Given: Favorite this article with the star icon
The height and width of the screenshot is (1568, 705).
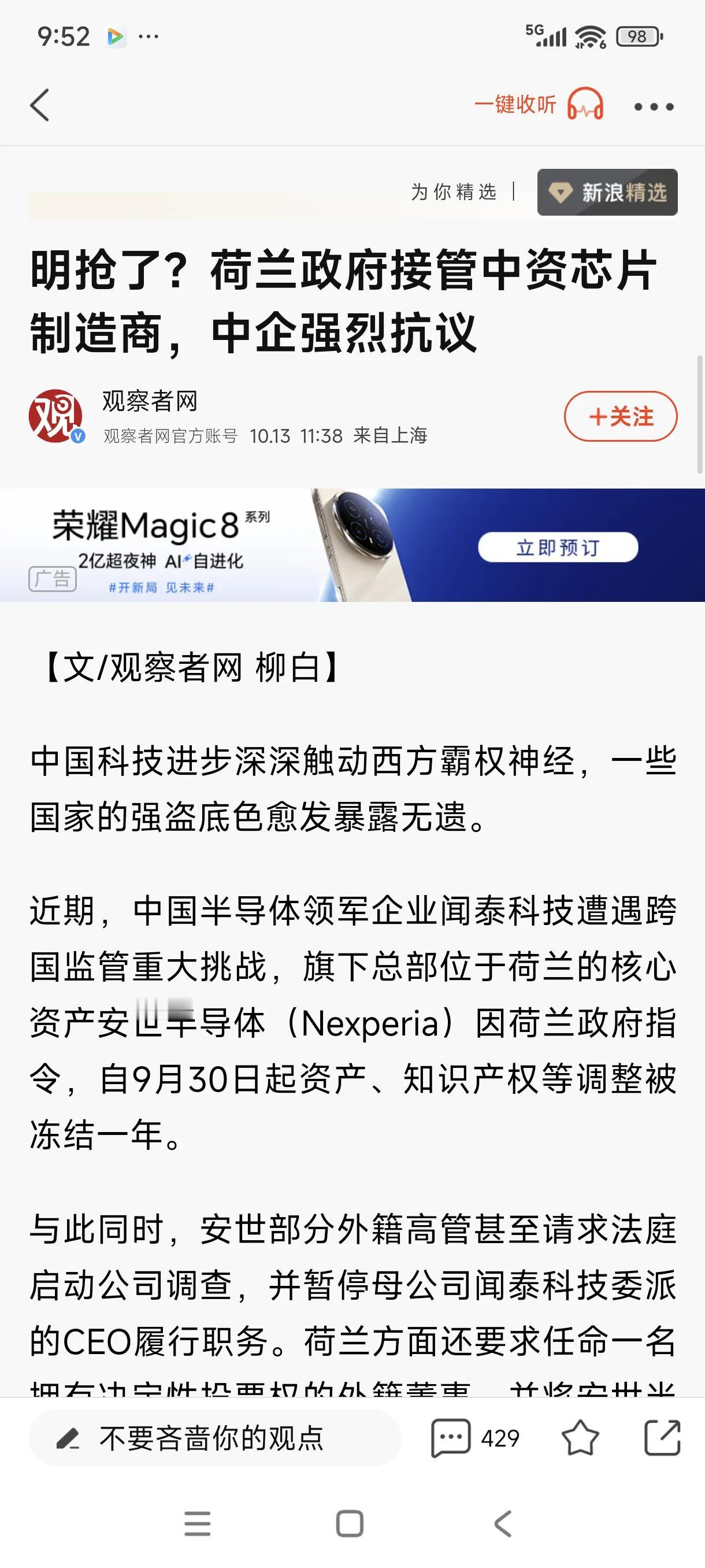Looking at the screenshot, I should 580,1439.
